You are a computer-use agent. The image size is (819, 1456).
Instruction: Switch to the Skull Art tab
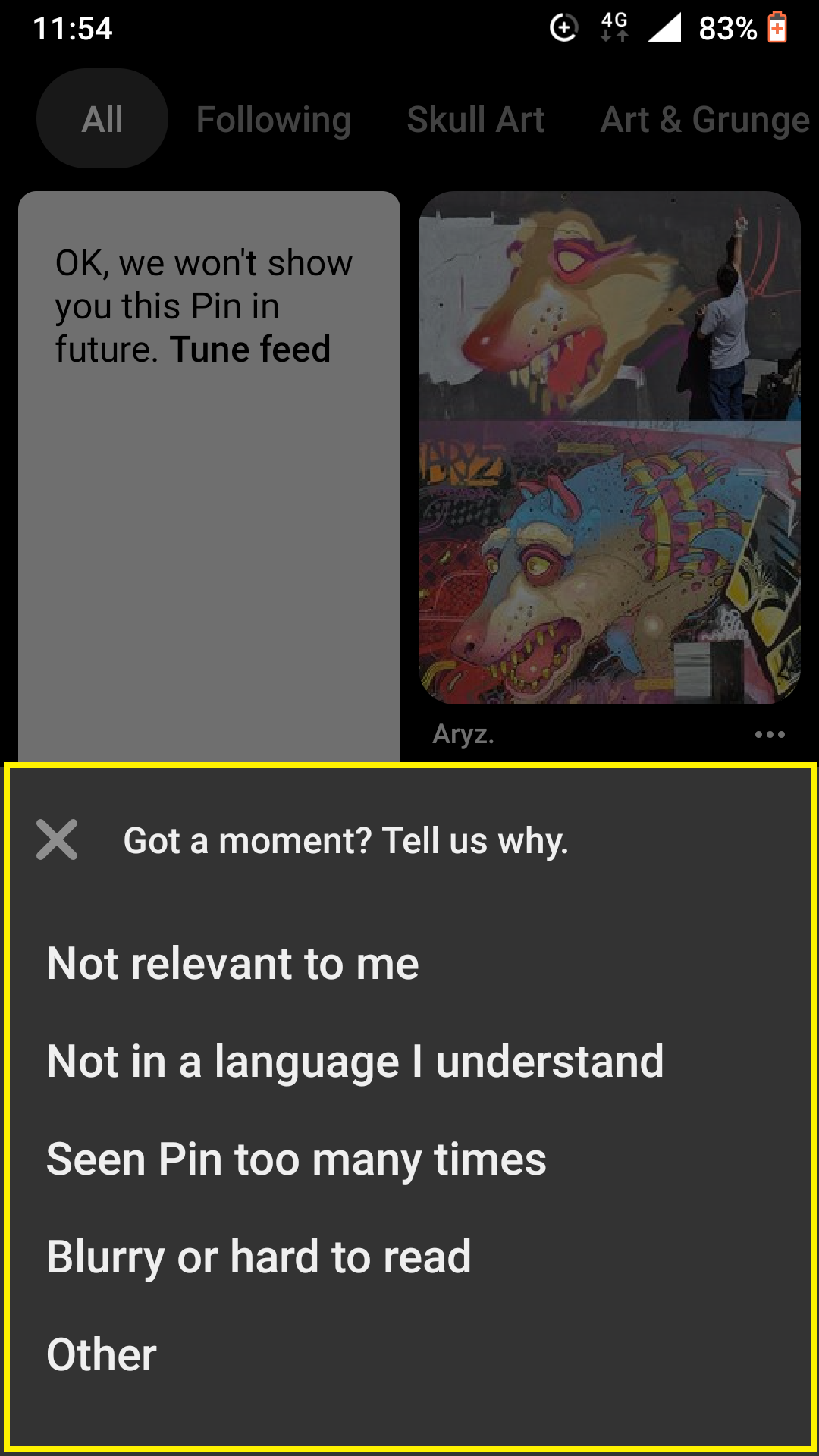475,120
